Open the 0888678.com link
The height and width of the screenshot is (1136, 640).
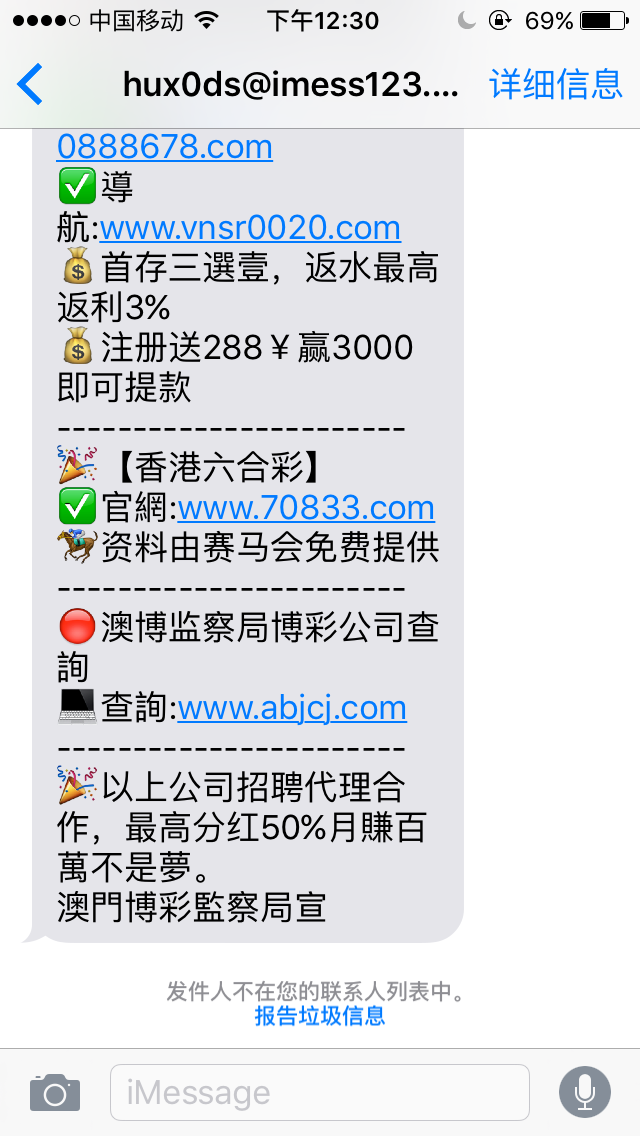point(165,147)
